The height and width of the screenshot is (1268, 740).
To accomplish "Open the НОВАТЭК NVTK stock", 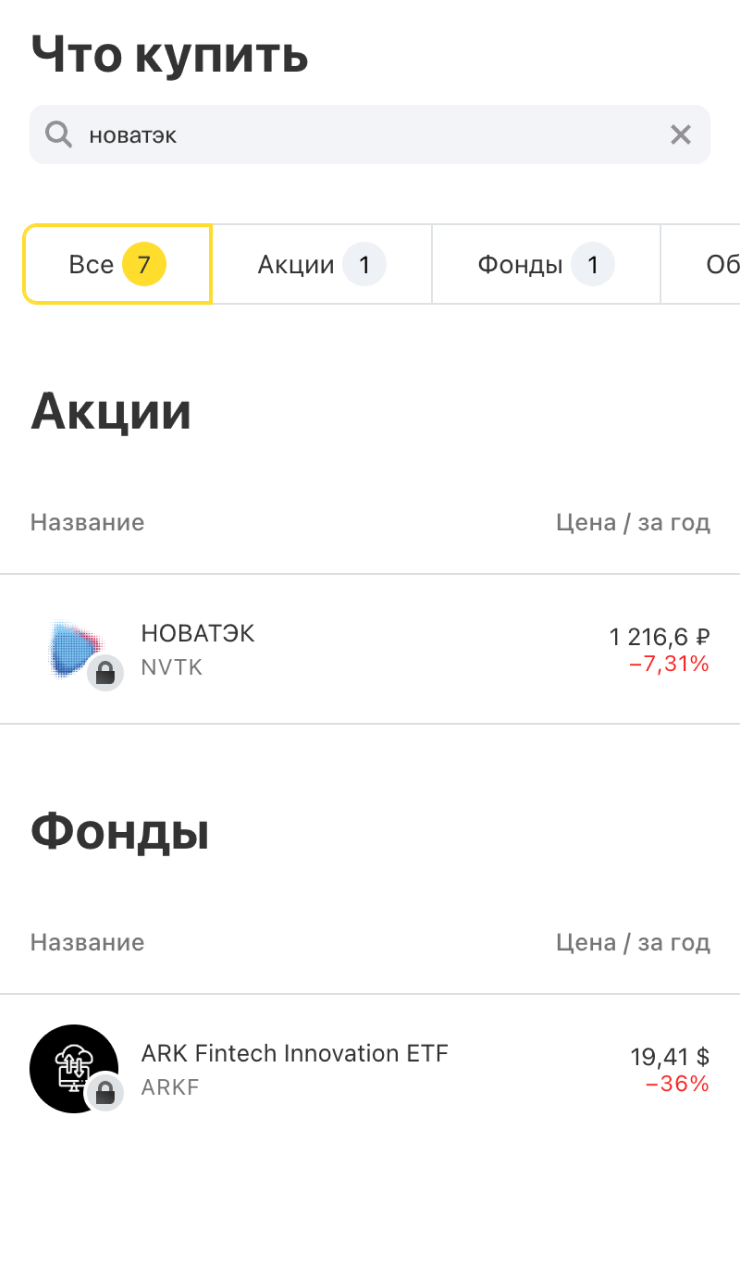I will pyautogui.click(x=370, y=649).
